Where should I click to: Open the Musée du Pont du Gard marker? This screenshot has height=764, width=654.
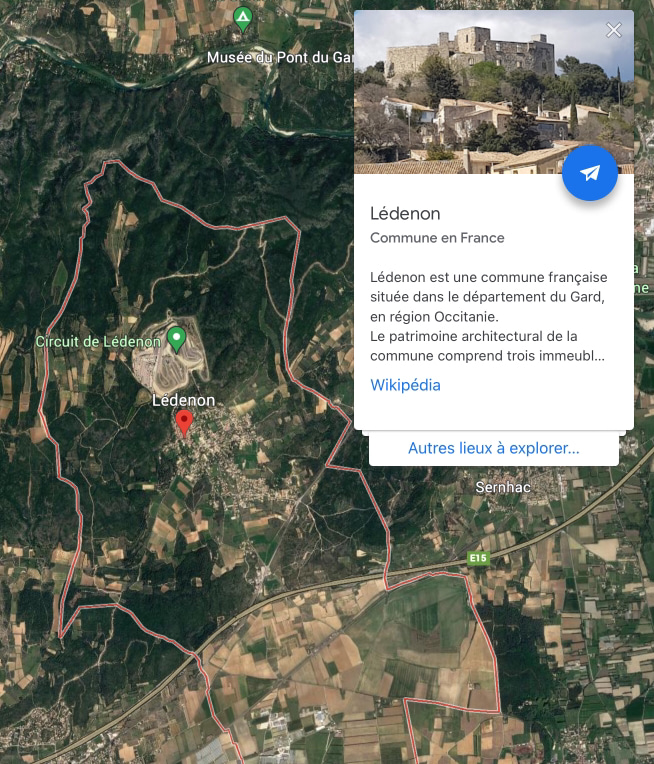point(243,18)
